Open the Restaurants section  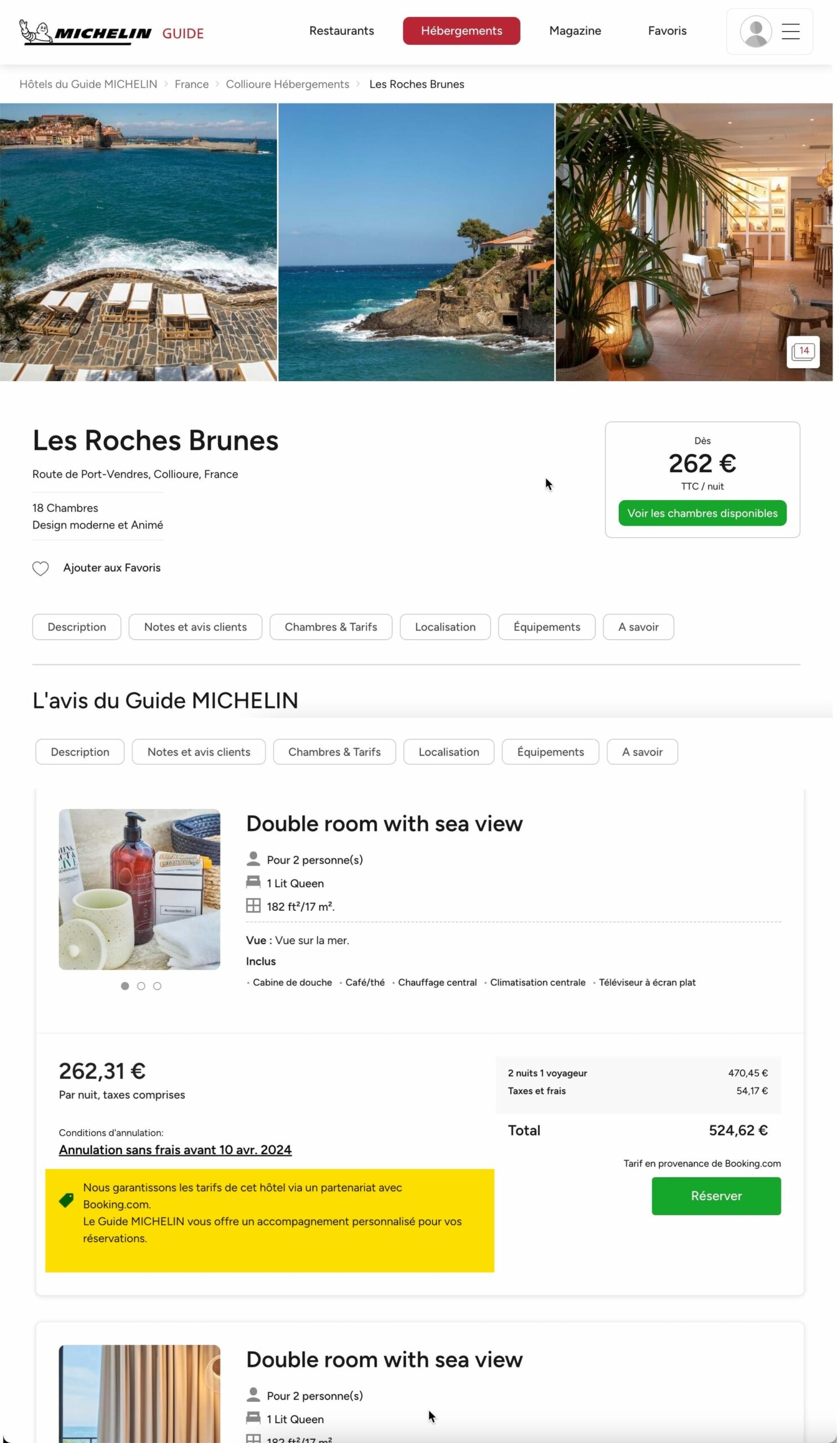point(341,31)
